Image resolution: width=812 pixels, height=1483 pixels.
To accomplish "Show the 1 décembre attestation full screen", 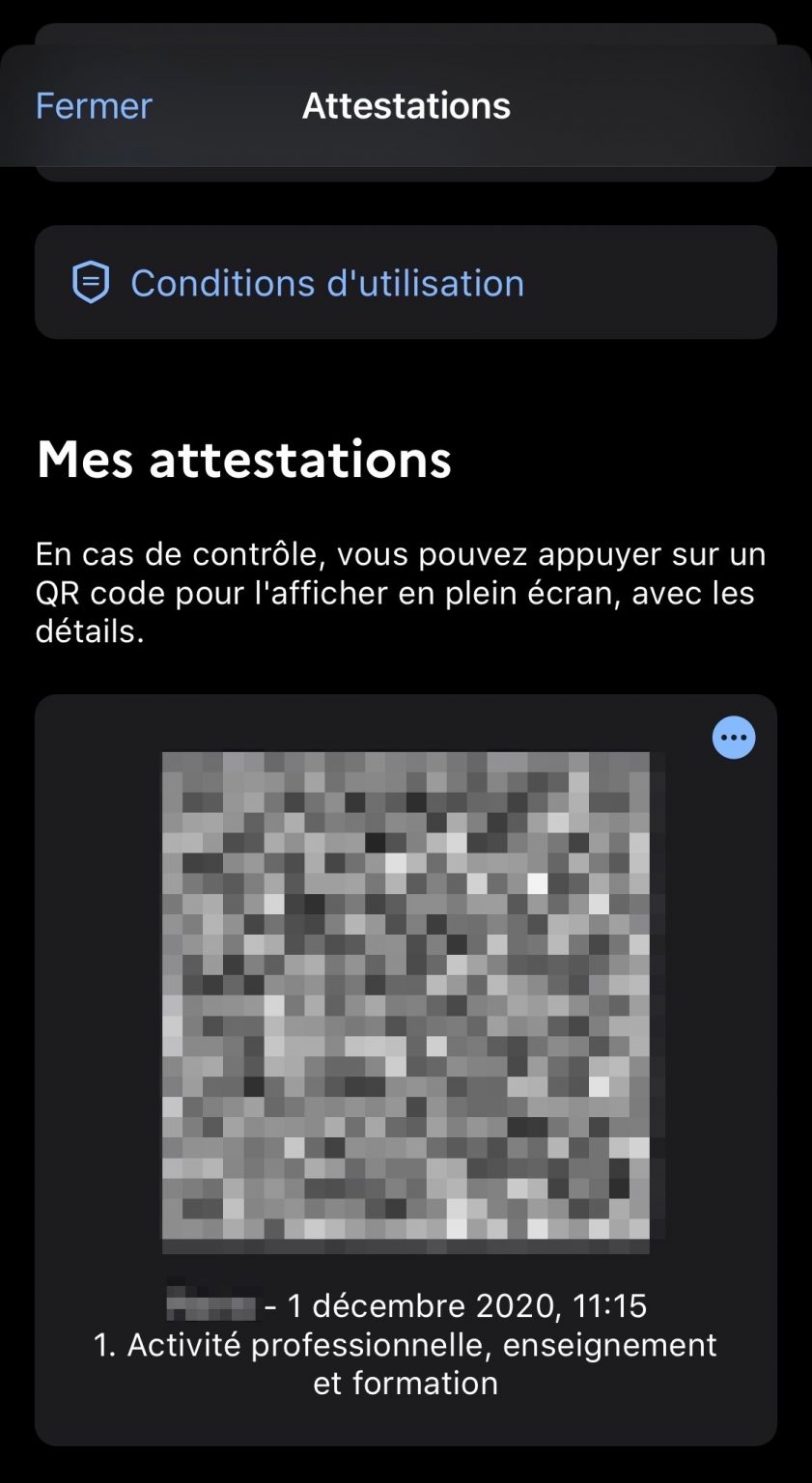I will coord(406,1002).
